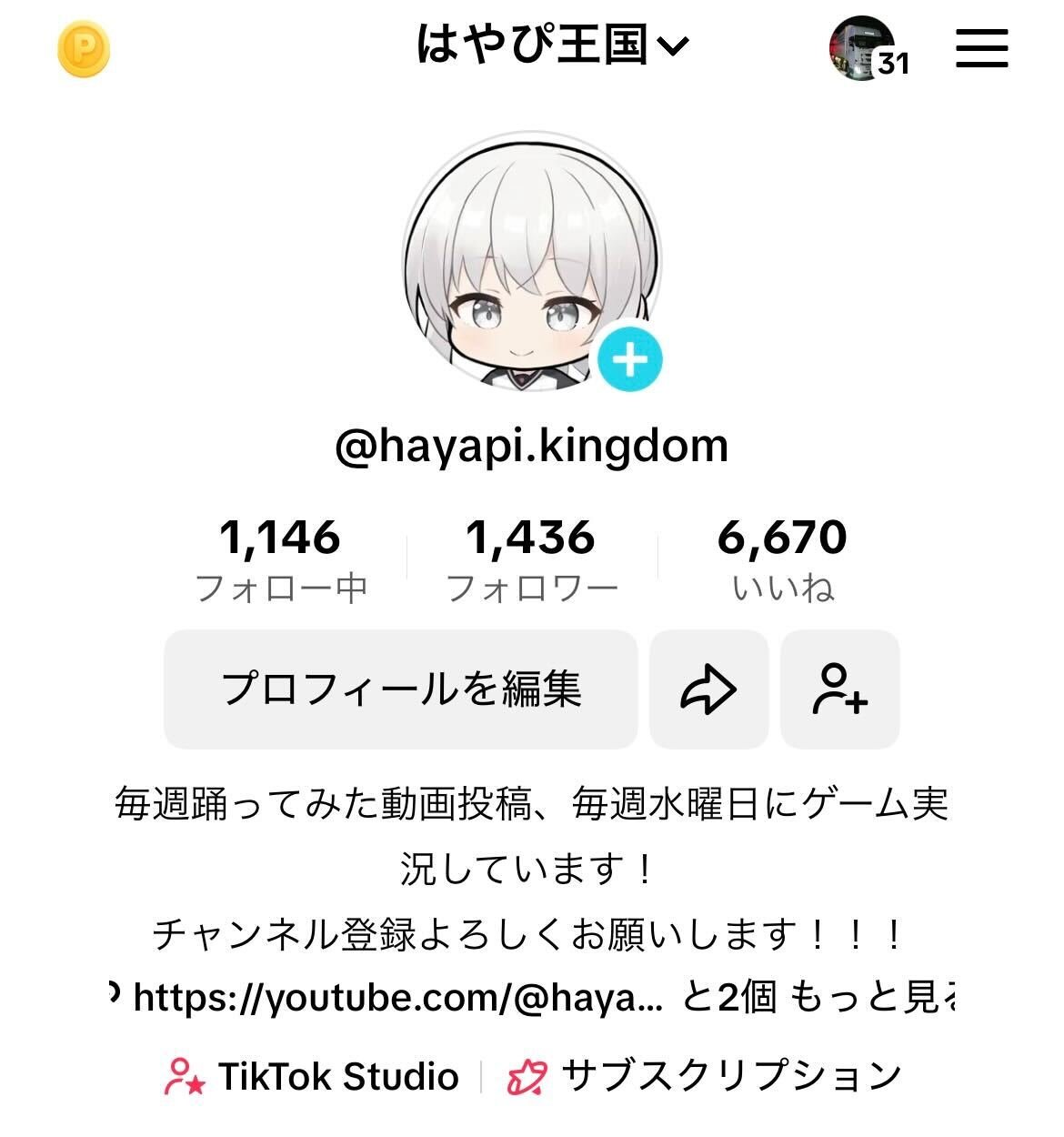Viewport: 1064px width, 1137px height.
Task: Open the add friends button
Action: (x=839, y=689)
